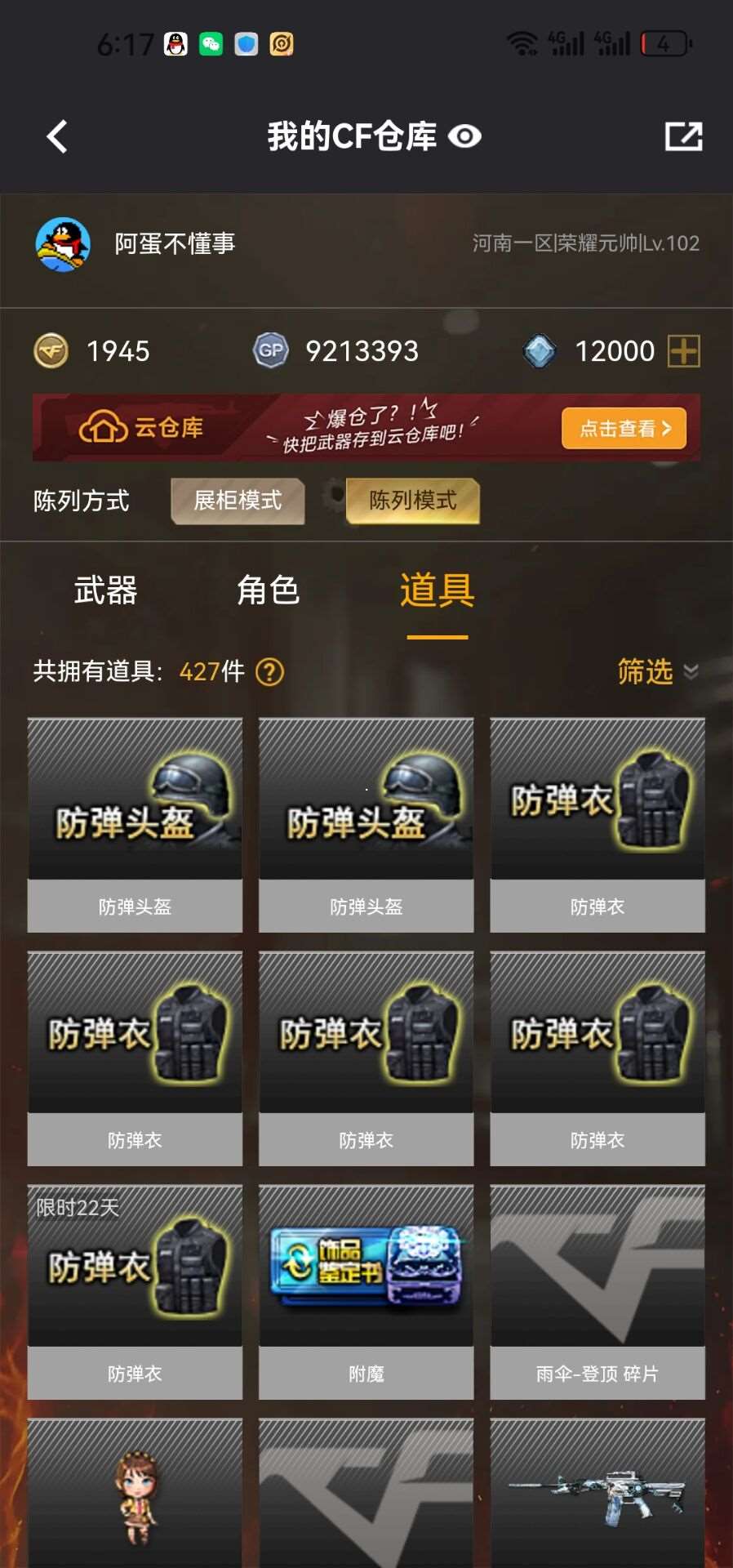Select 展柜模式 display mode

(x=238, y=501)
